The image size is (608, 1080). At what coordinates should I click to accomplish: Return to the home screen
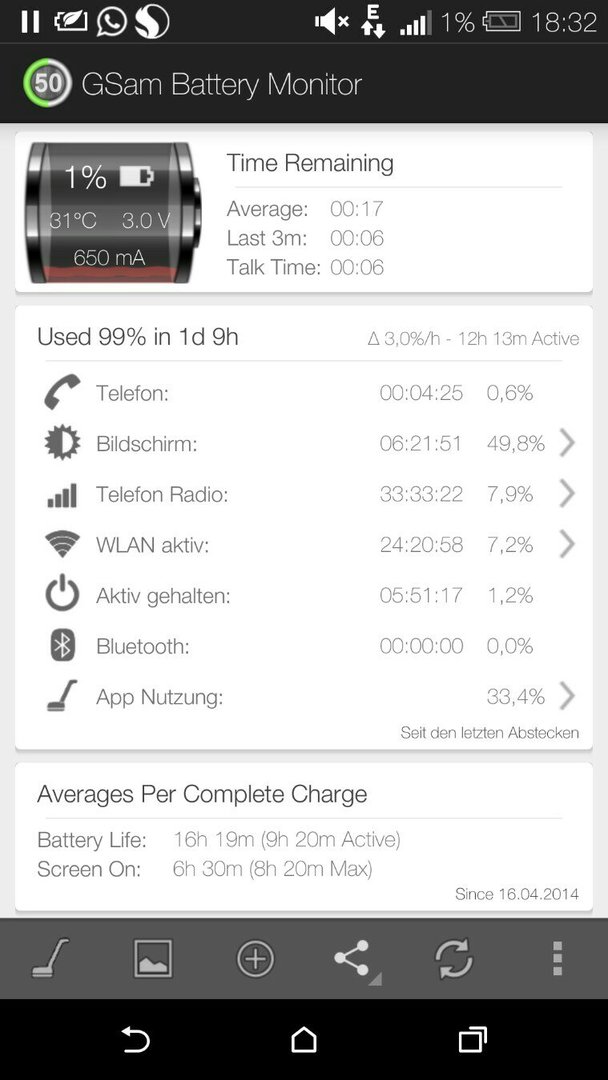(304, 1039)
